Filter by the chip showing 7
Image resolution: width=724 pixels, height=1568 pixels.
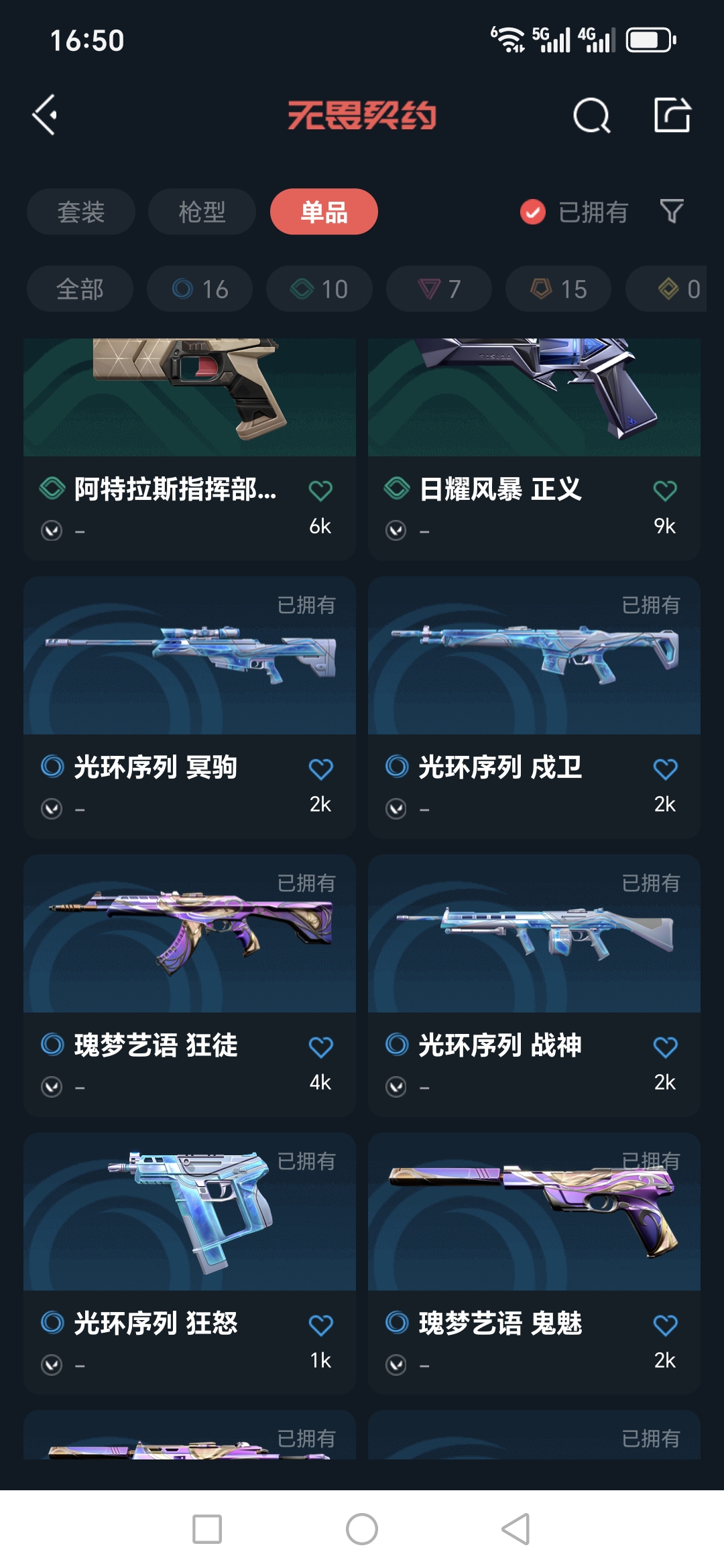point(439,289)
